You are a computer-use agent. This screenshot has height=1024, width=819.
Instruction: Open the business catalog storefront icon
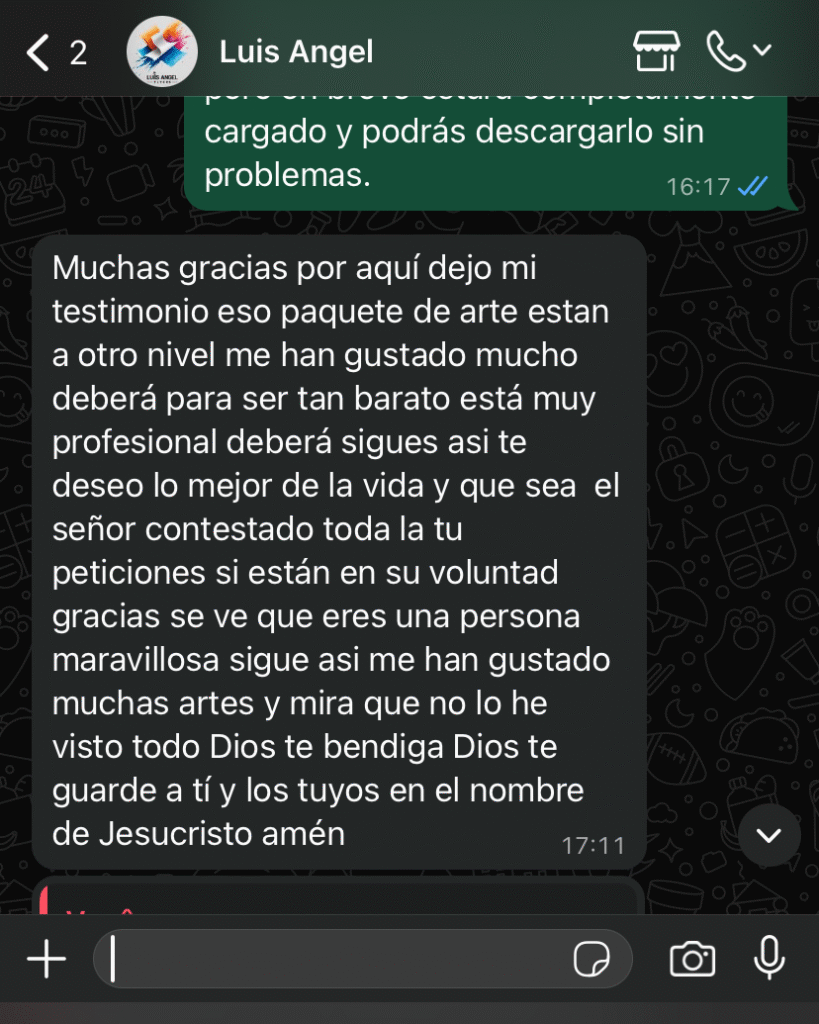[657, 50]
